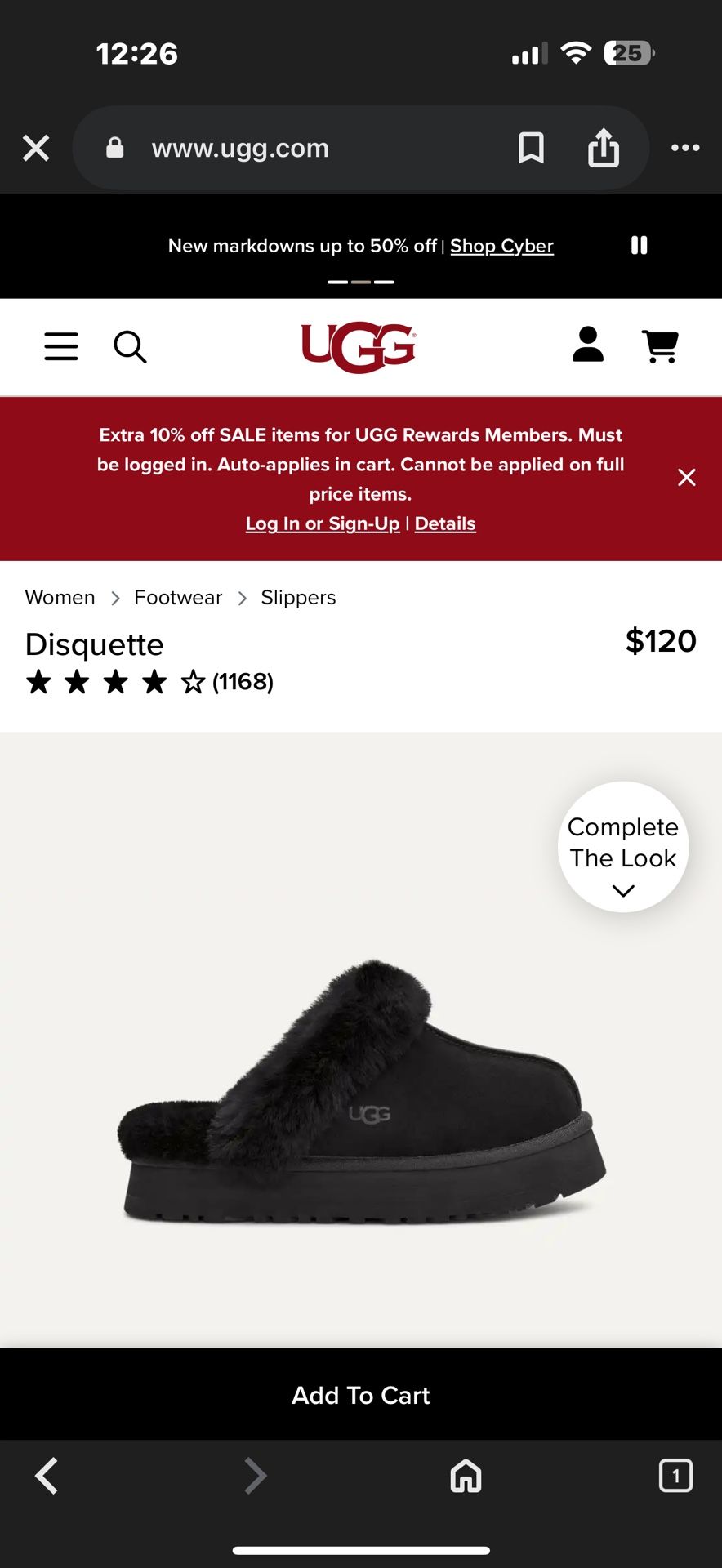View the shopping cart icon
Screen dimensions: 722x1568
click(660, 346)
